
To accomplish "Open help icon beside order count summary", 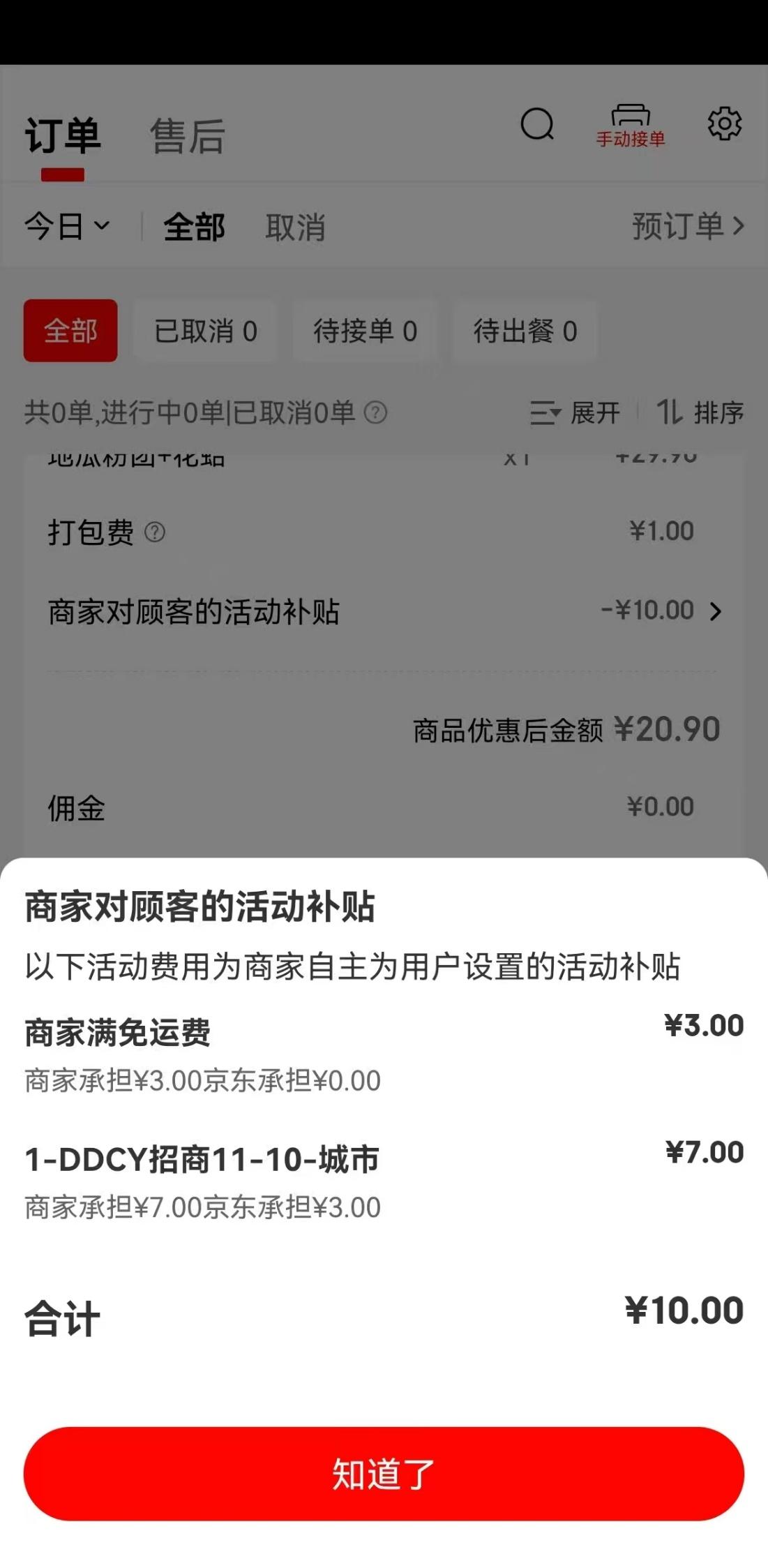I will click(x=375, y=413).
